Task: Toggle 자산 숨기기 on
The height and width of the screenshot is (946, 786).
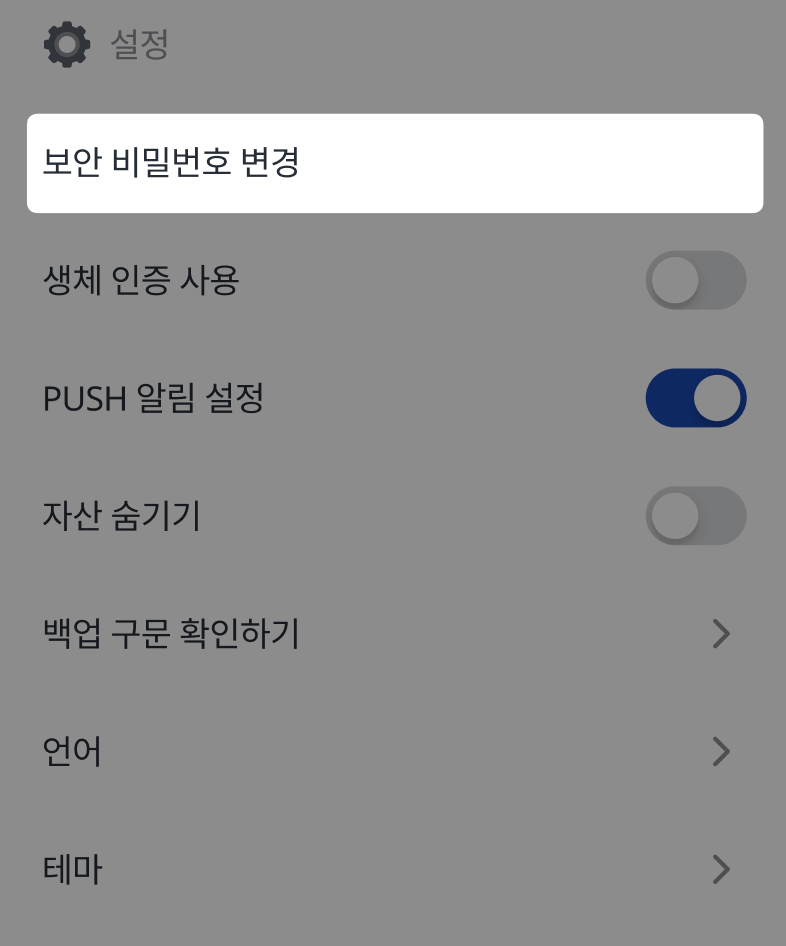Action: [695, 516]
